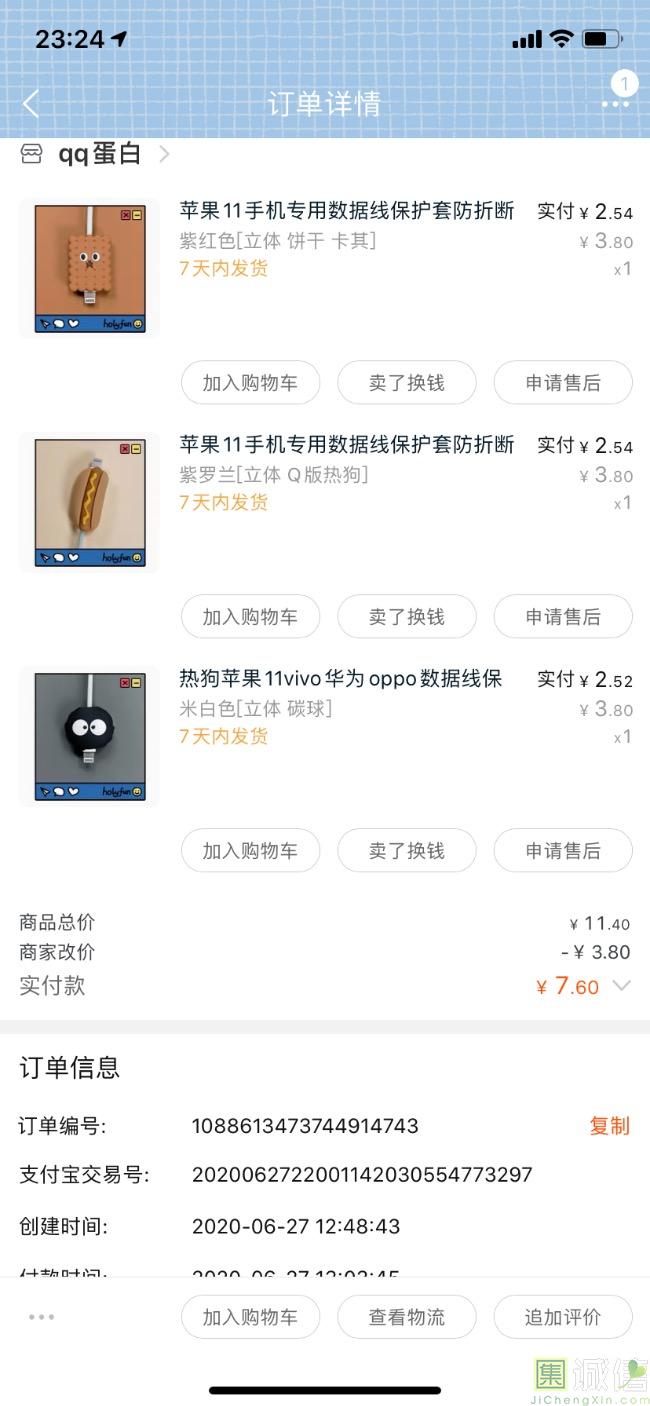Tap 加入购物车 for the 紫红色 cookie item
This screenshot has height=1406, width=650.
pos(250,383)
